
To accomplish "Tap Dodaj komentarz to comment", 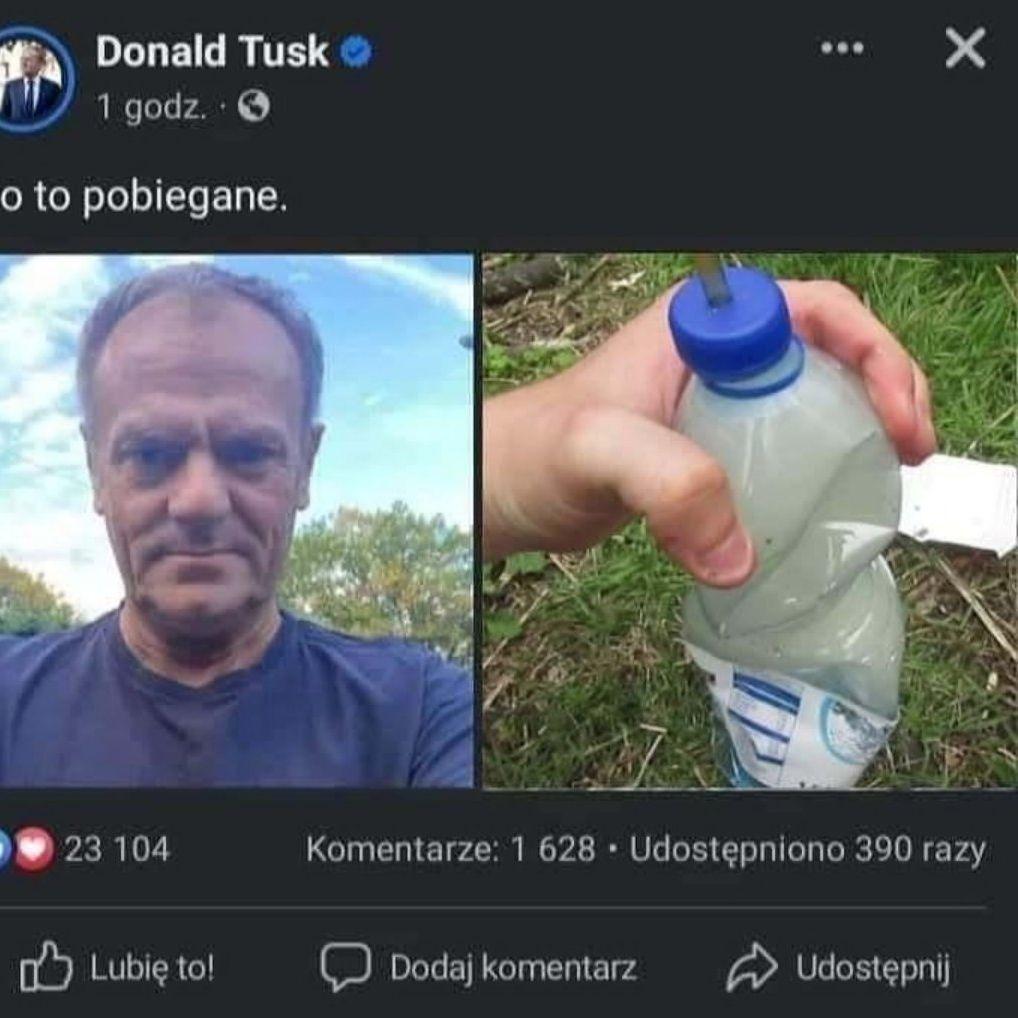I will click(x=479, y=967).
